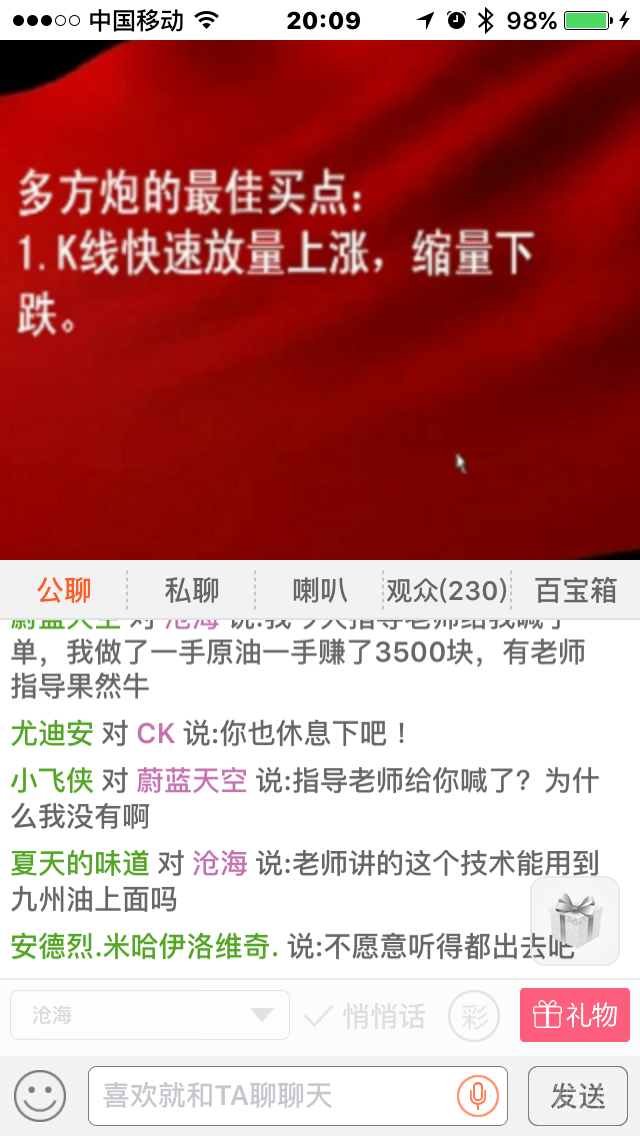Open the 礼物 gift panel
The width and height of the screenshot is (640, 1136).
[575, 1016]
